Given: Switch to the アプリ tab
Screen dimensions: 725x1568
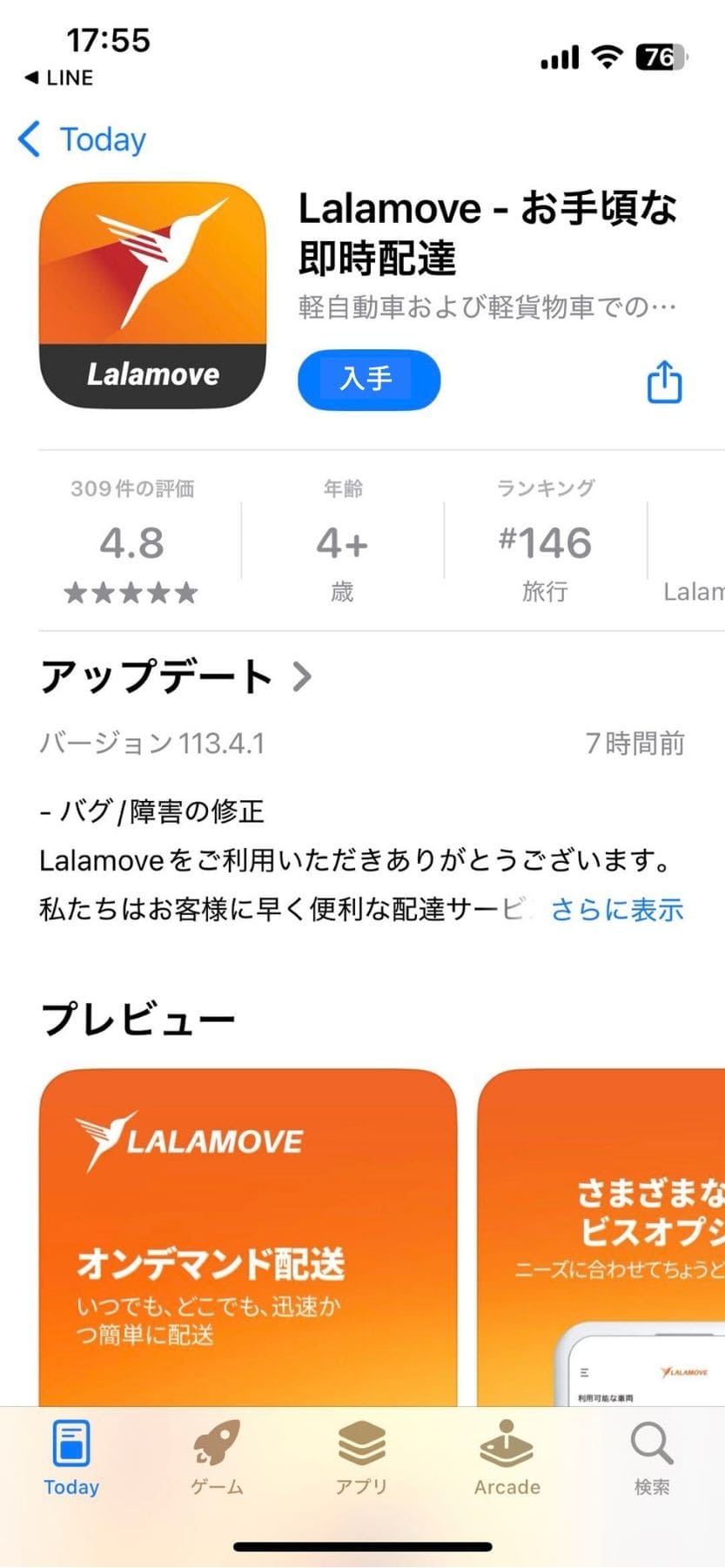Looking at the screenshot, I should click(361, 1457).
